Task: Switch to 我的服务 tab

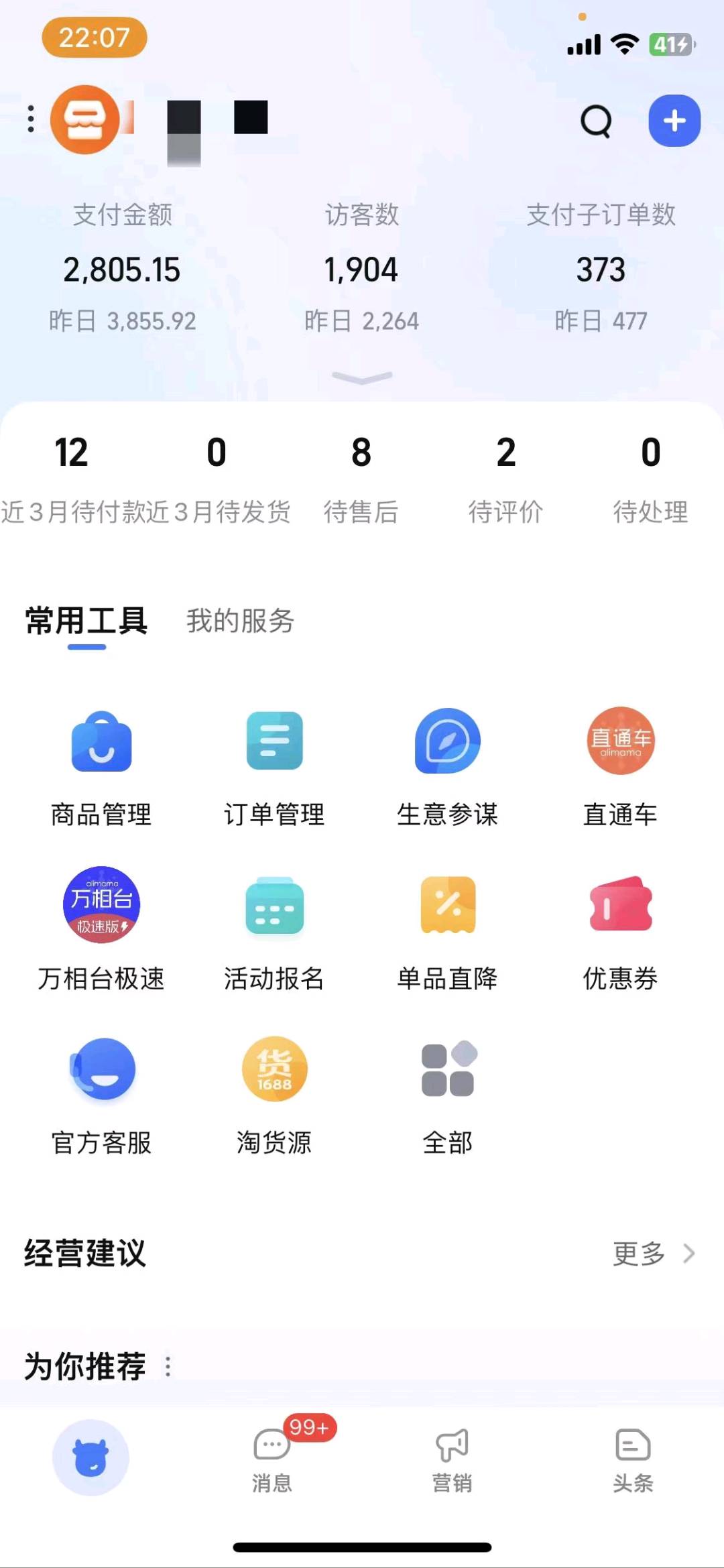Action: point(241,621)
